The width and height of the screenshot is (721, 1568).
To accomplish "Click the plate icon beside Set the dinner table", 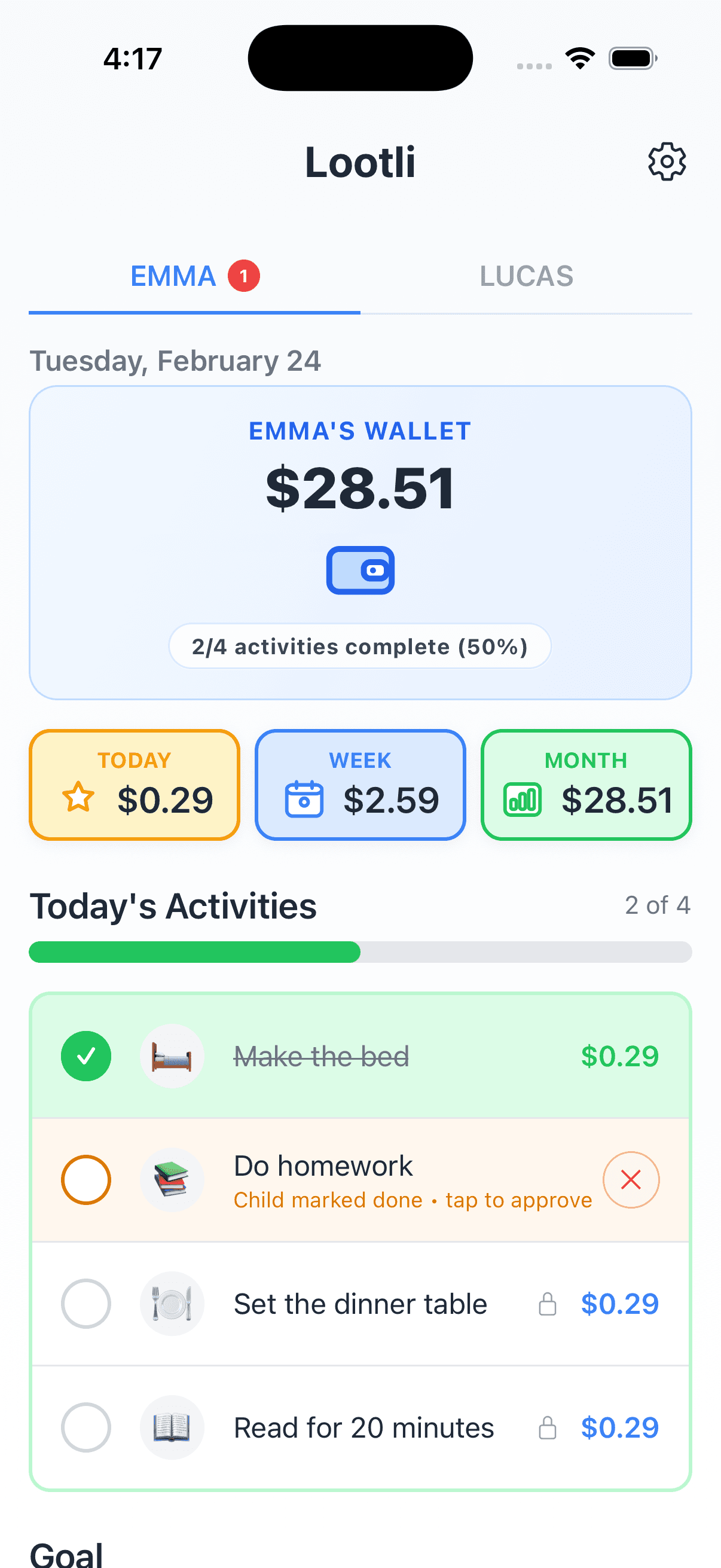I will pos(172,1303).
